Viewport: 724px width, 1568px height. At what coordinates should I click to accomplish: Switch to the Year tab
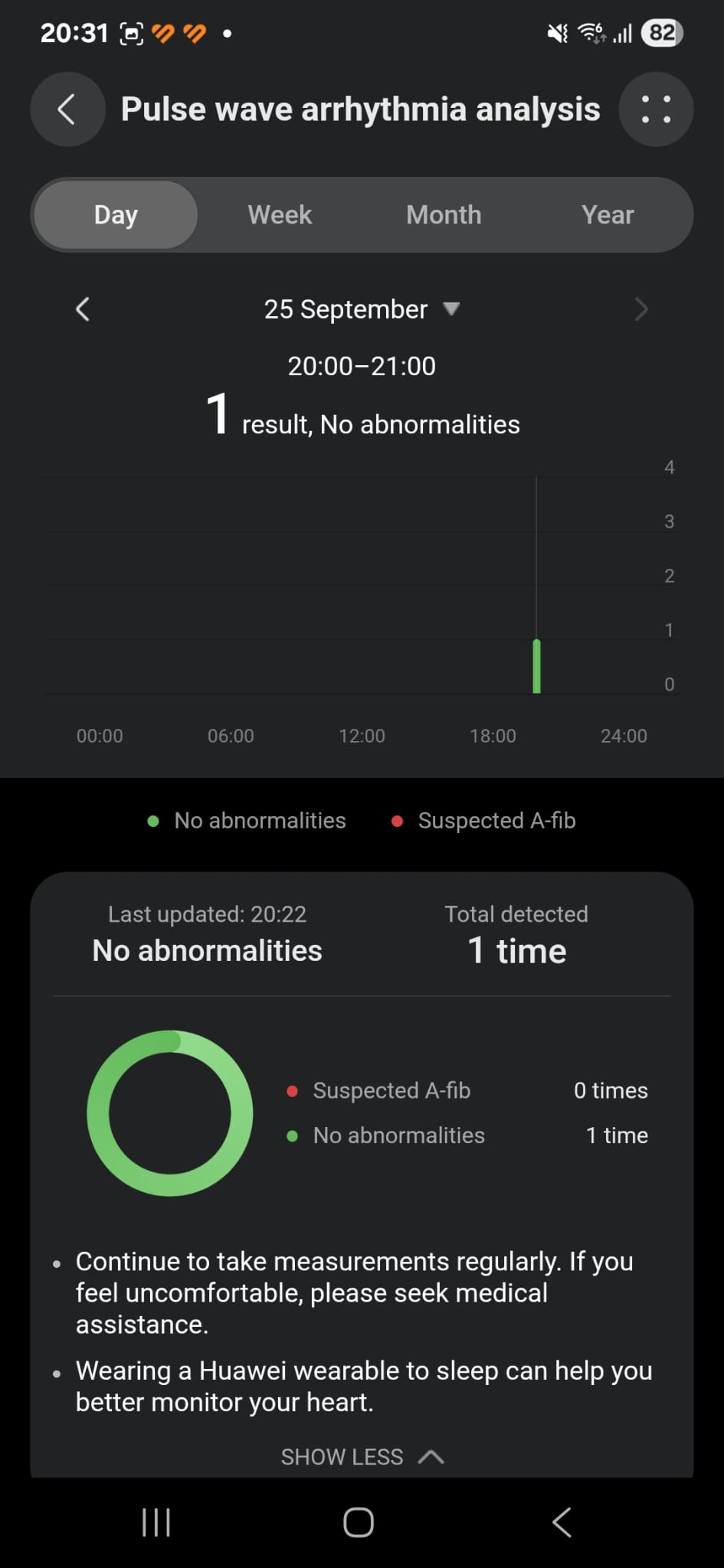click(x=608, y=215)
